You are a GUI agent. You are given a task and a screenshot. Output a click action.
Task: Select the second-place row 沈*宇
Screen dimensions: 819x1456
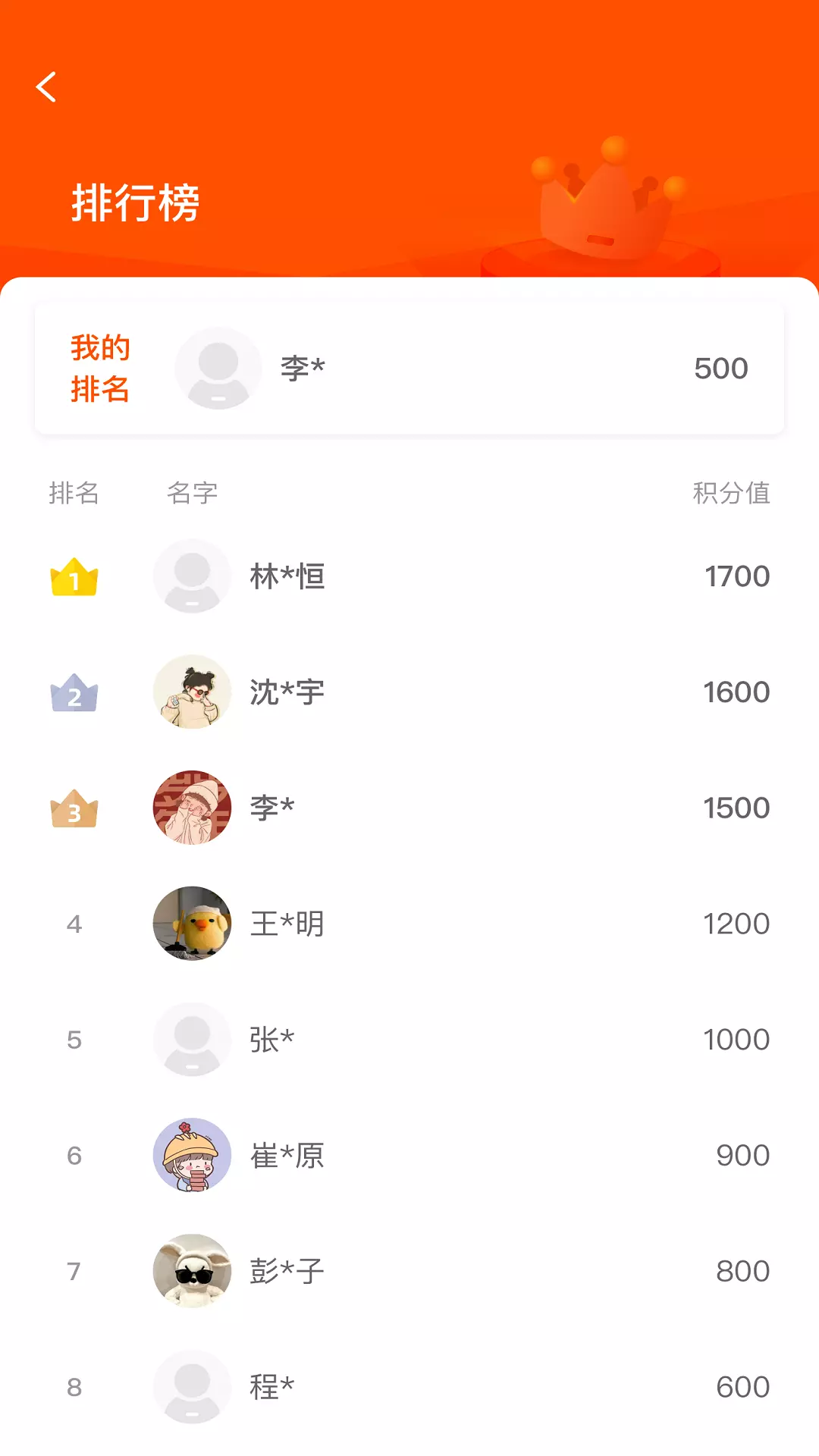coord(409,692)
